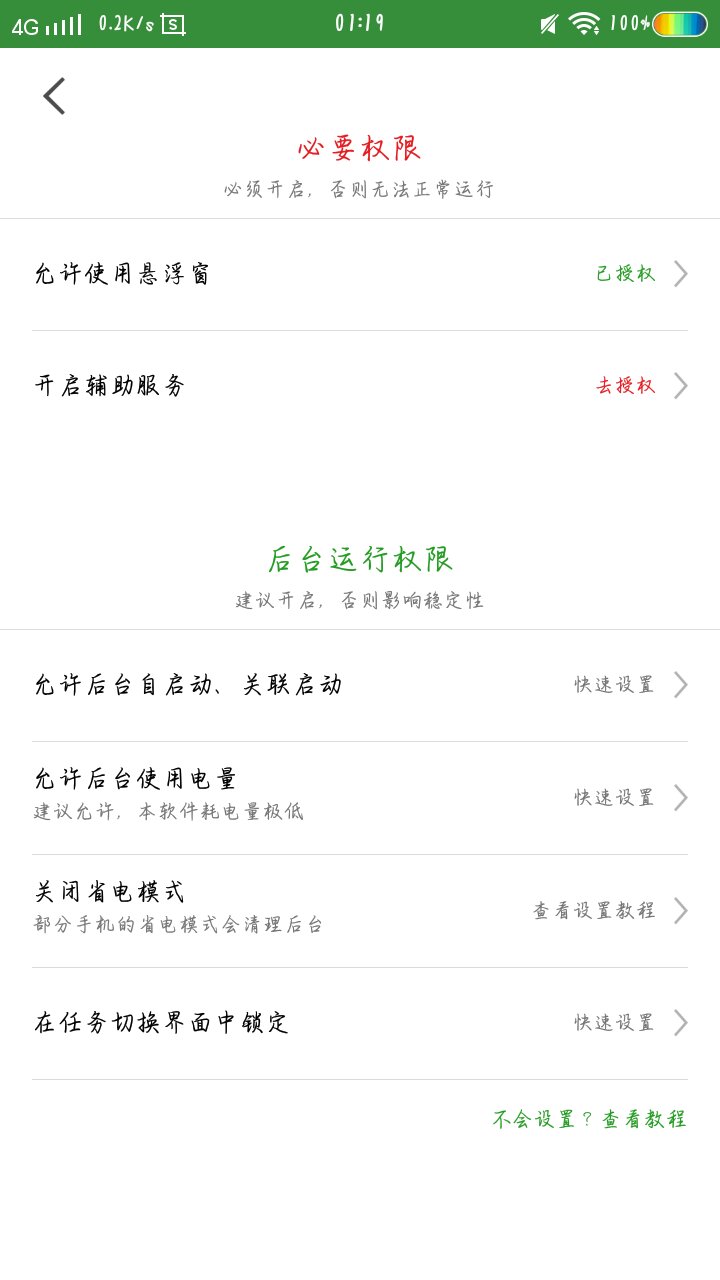Go back using the top-left arrow
The height and width of the screenshot is (1280, 720).
click(54, 96)
